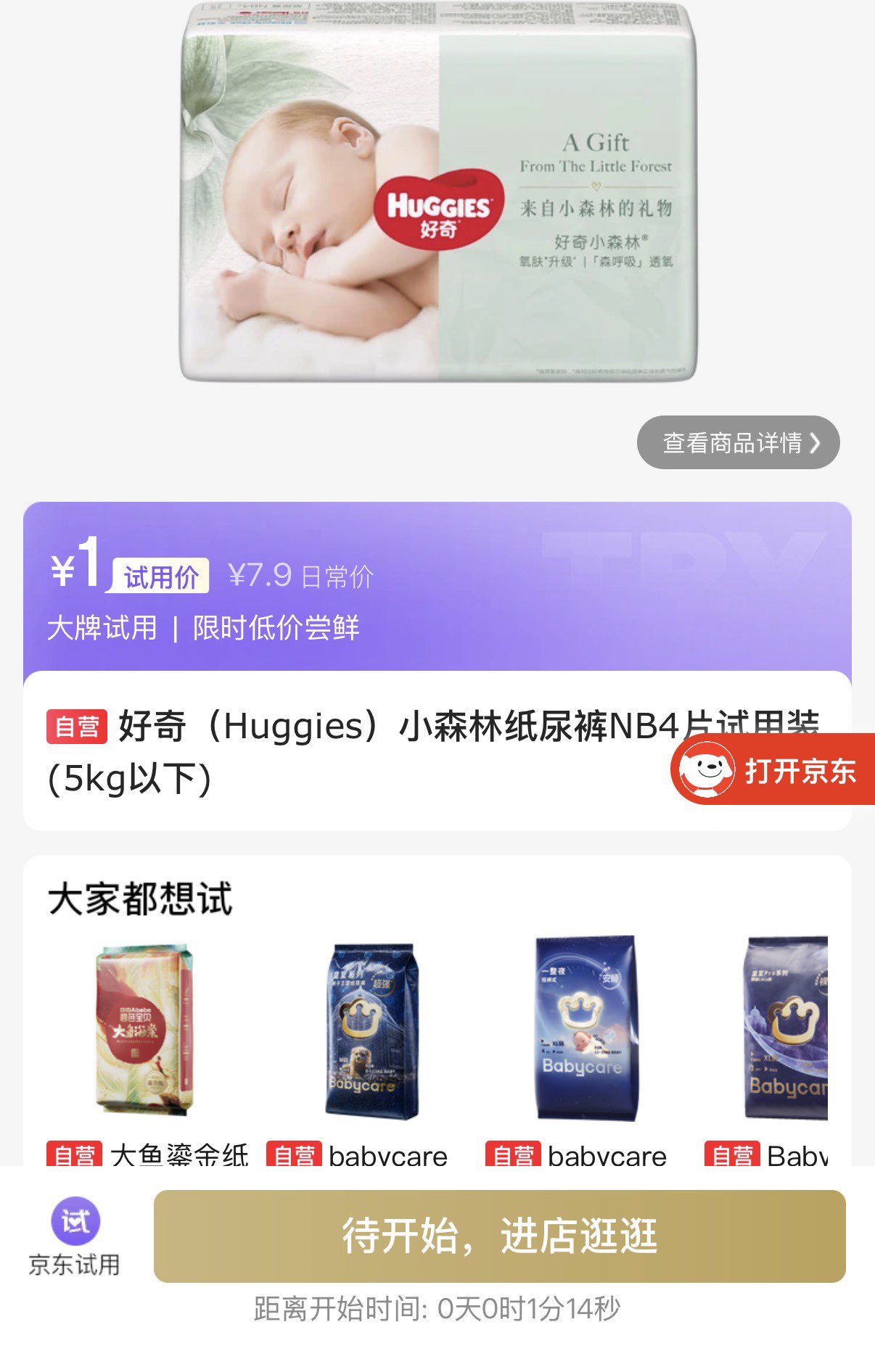
Task: Open the Huggies diaper product image
Action: coord(437,192)
